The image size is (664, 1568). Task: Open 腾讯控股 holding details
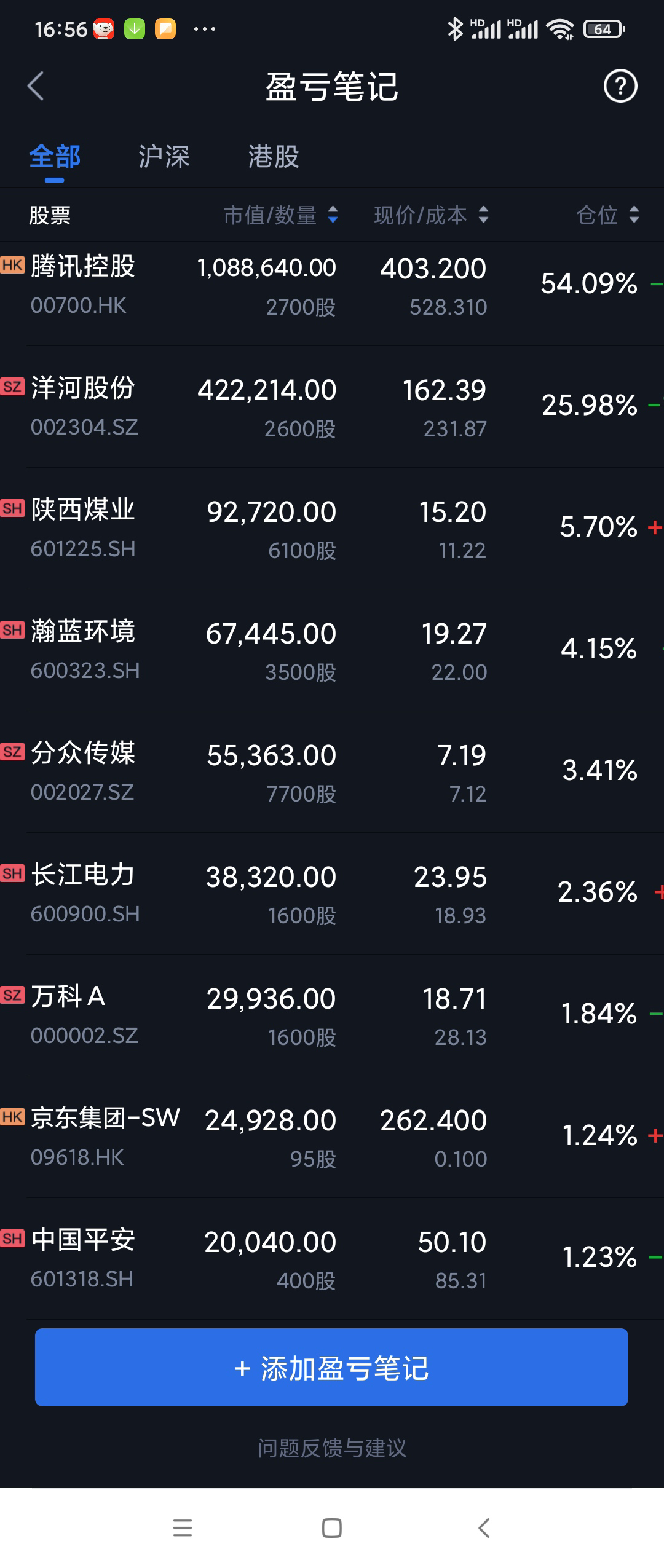(x=332, y=286)
